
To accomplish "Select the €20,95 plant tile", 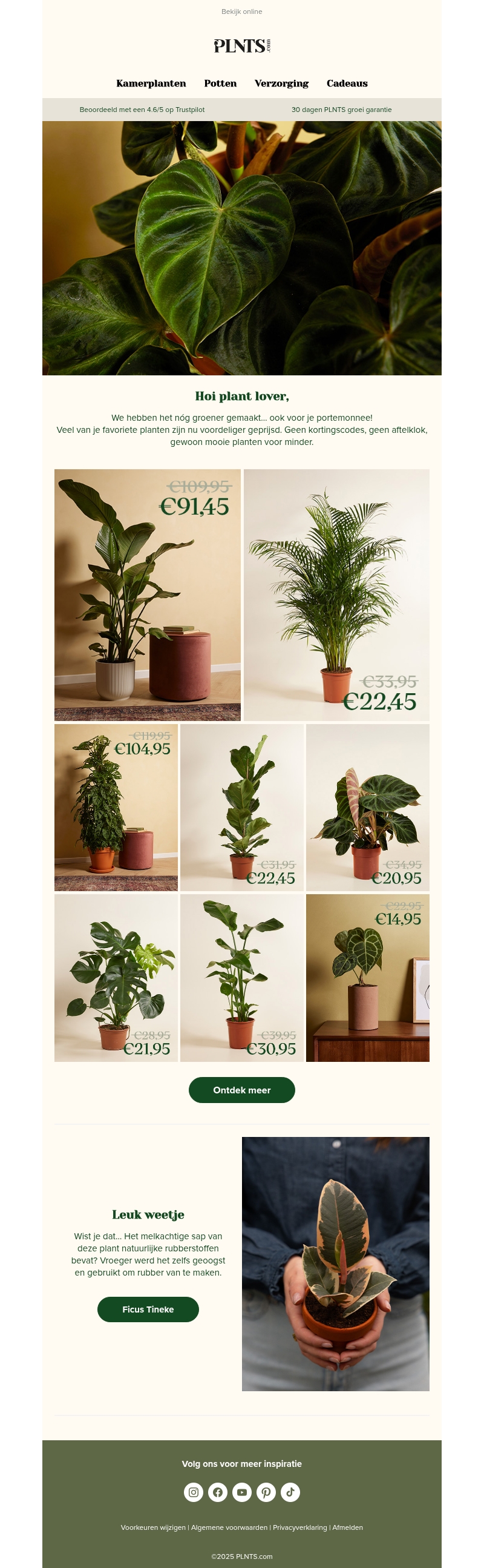I will 367,807.
